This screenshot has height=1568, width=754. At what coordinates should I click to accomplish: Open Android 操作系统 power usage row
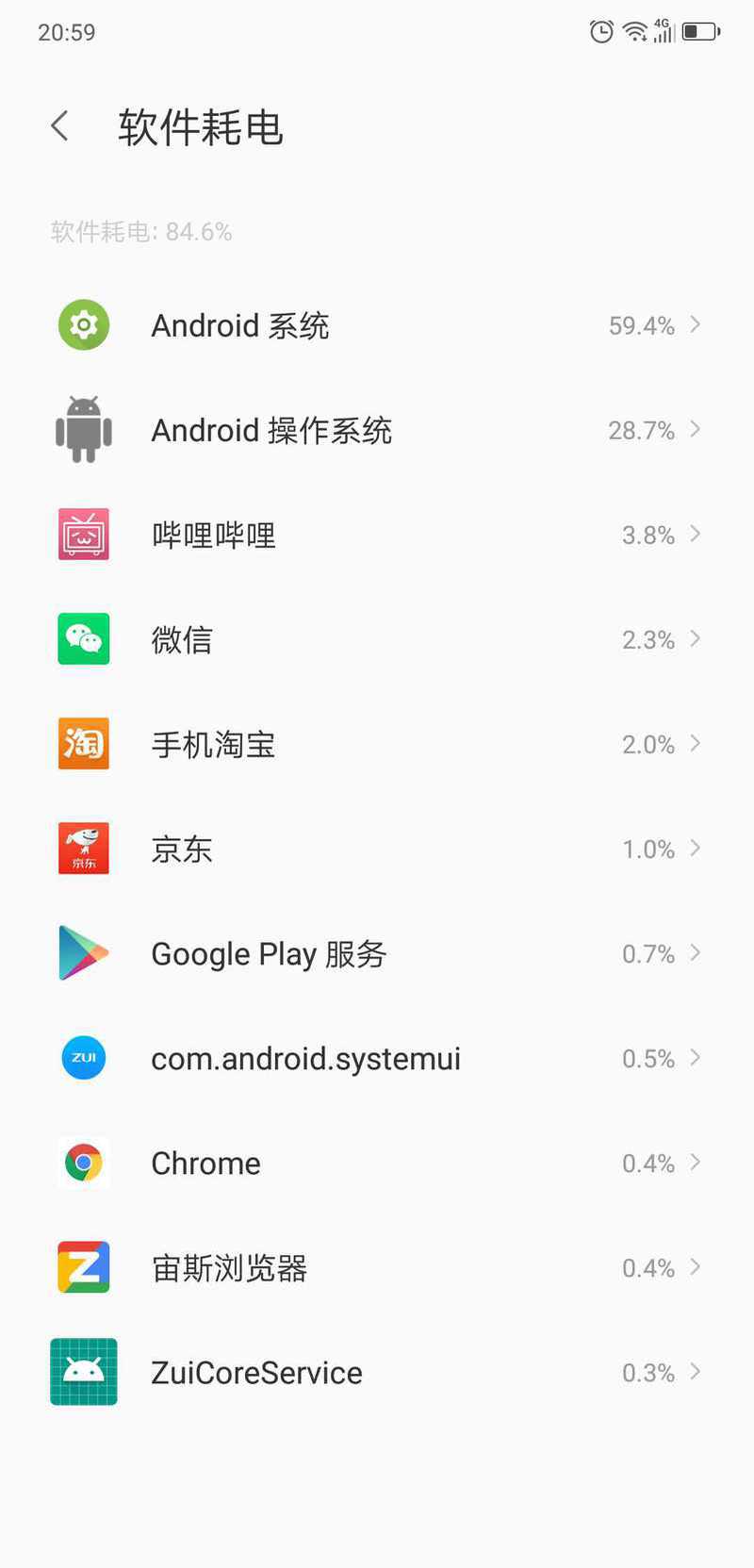tap(377, 430)
